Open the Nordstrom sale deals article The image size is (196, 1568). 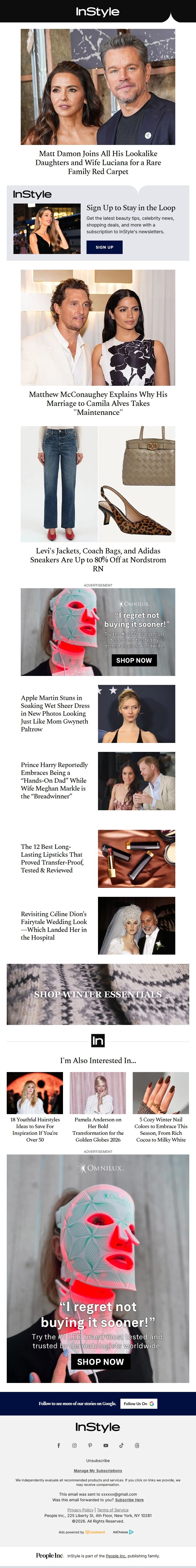97,559
